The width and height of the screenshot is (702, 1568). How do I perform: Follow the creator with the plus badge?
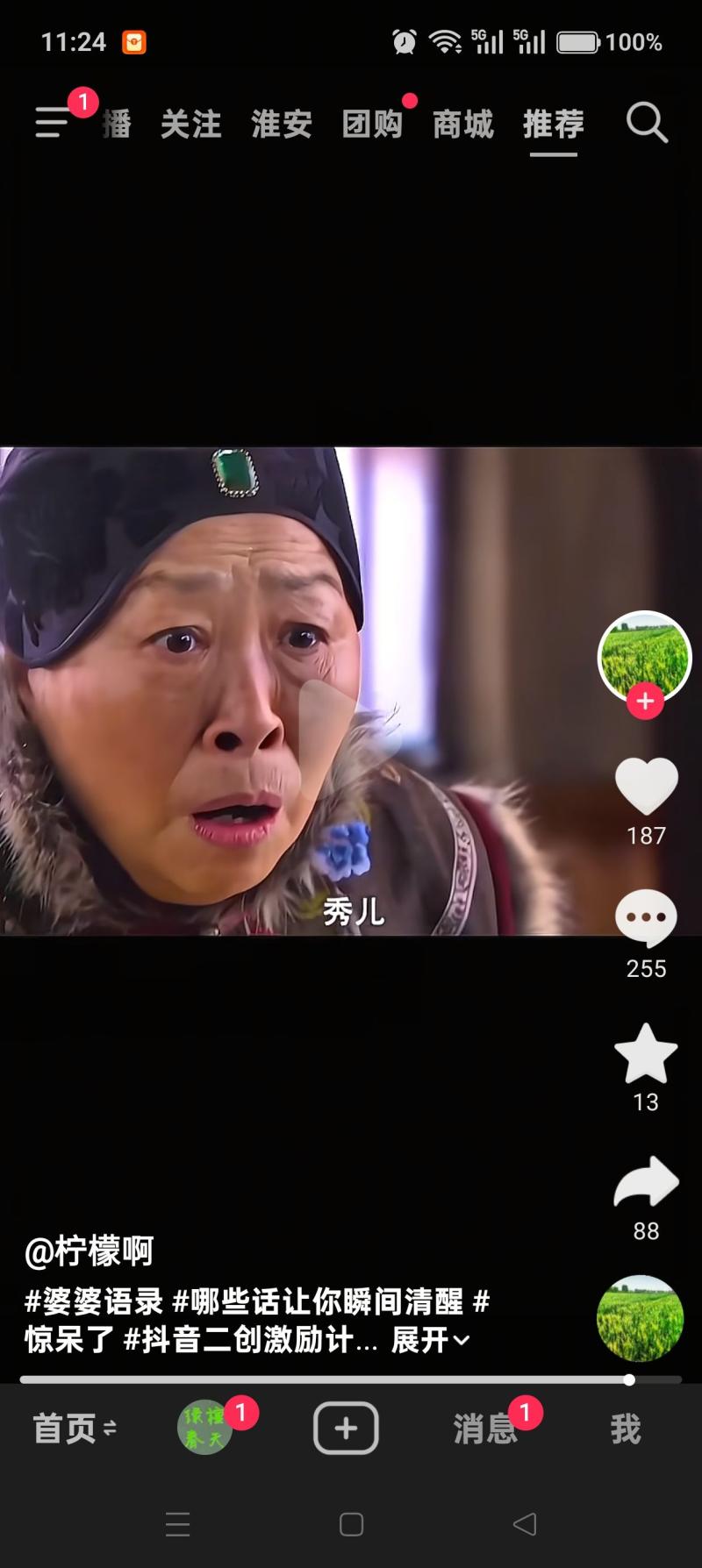tap(645, 702)
